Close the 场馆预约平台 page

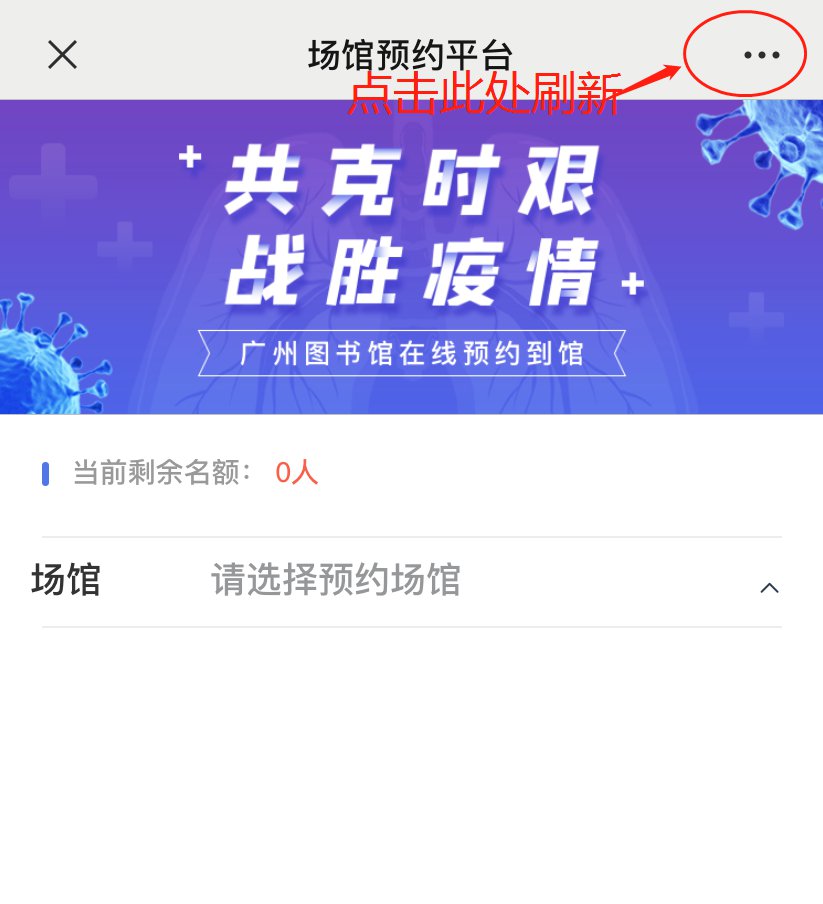pyautogui.click(x=62, y=55)
